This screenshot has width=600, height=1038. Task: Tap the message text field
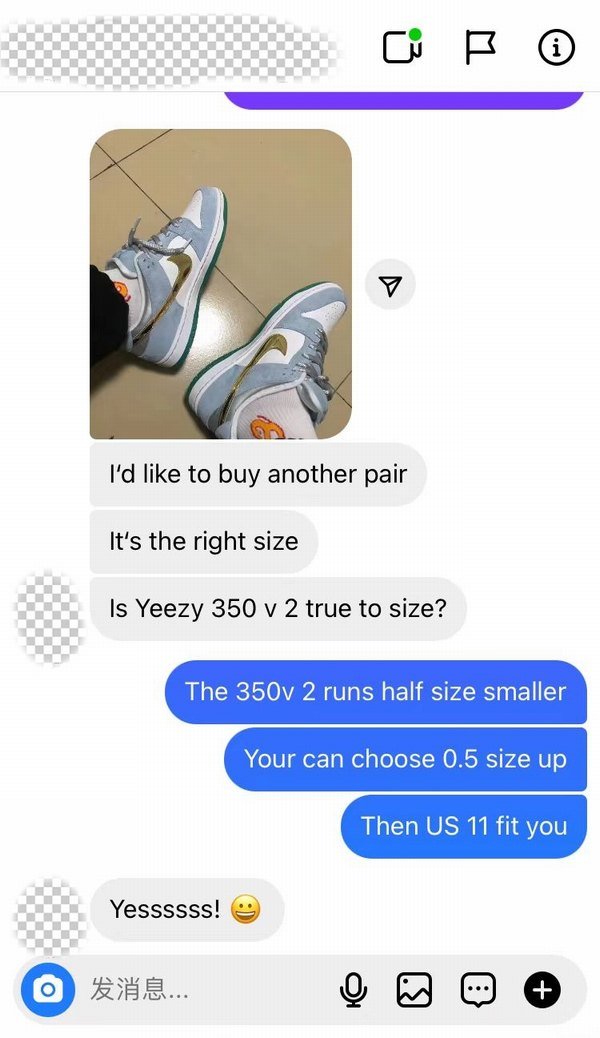pyautogui.click(x=200, y=990)
